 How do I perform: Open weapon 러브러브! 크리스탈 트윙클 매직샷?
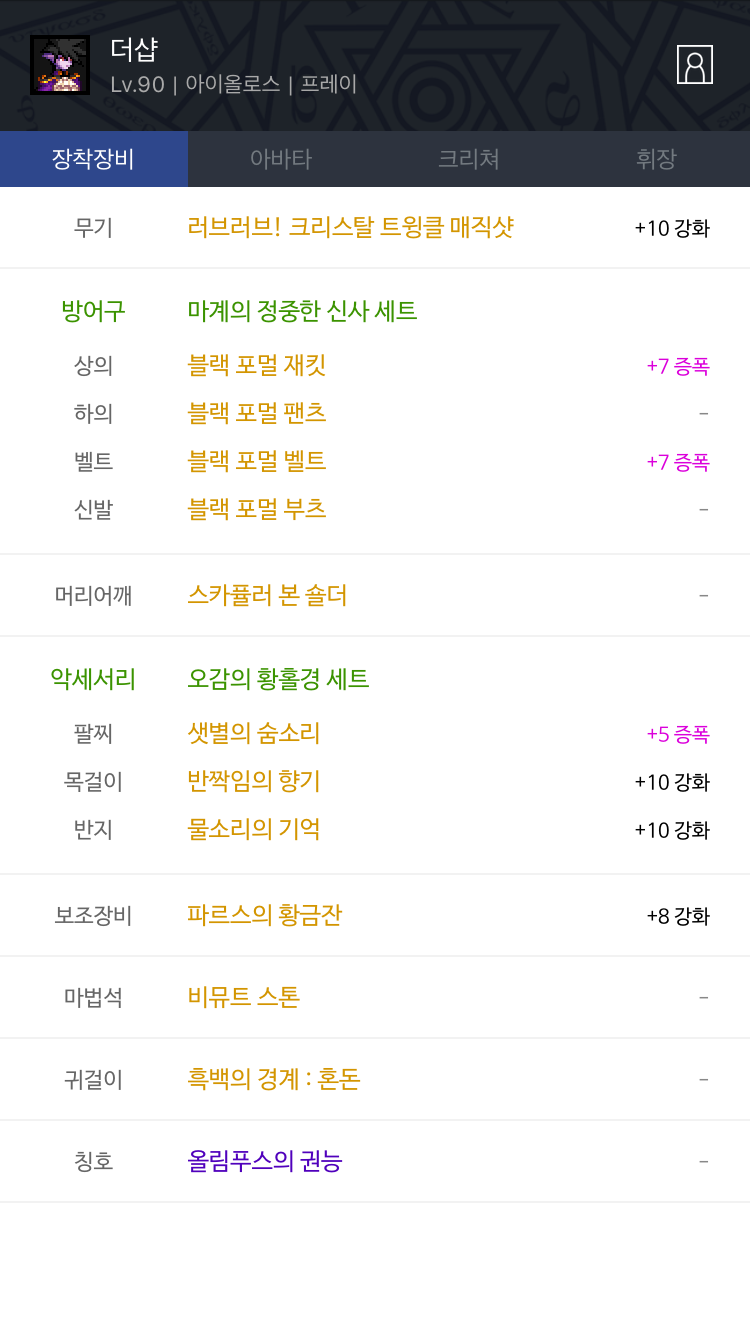tap(351, 227)
